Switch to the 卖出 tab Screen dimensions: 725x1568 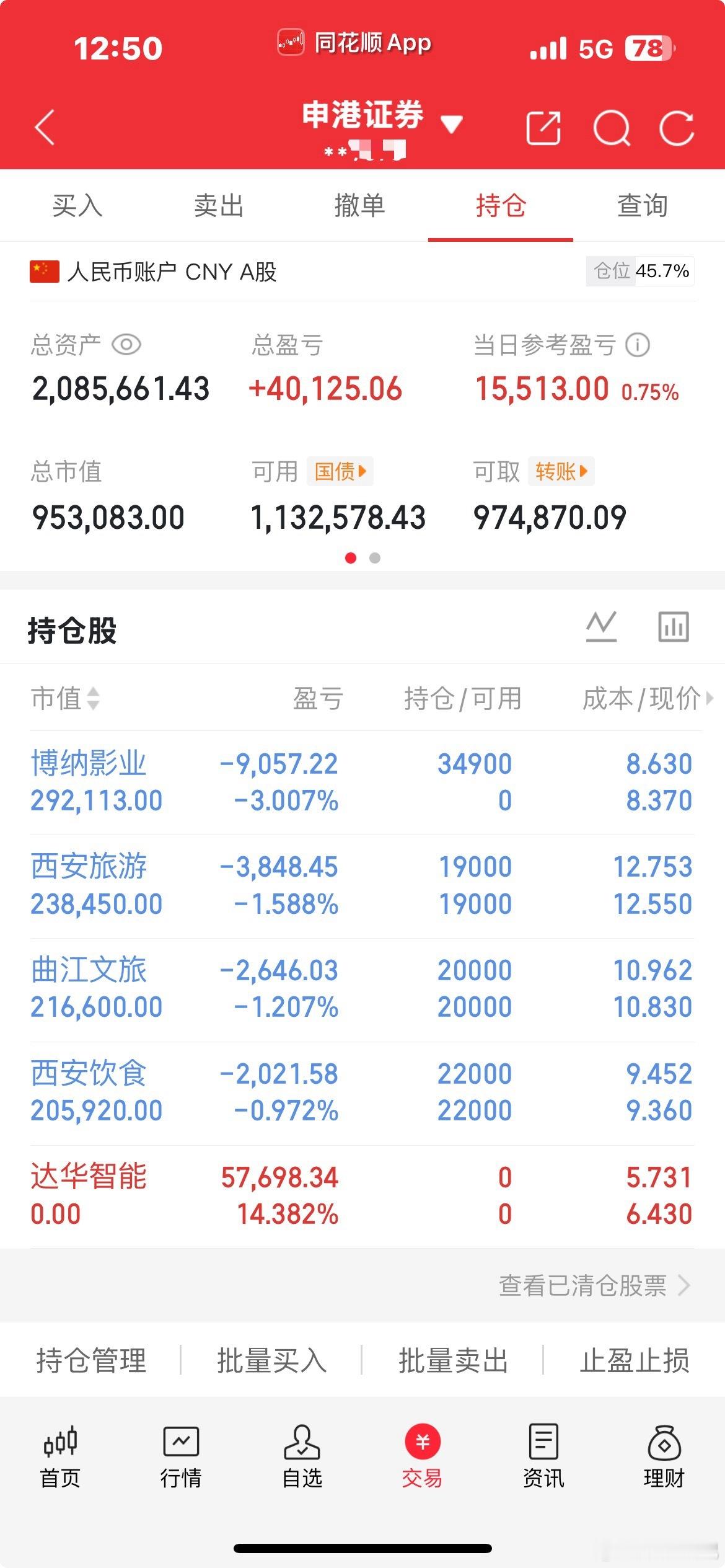(217, 206)
